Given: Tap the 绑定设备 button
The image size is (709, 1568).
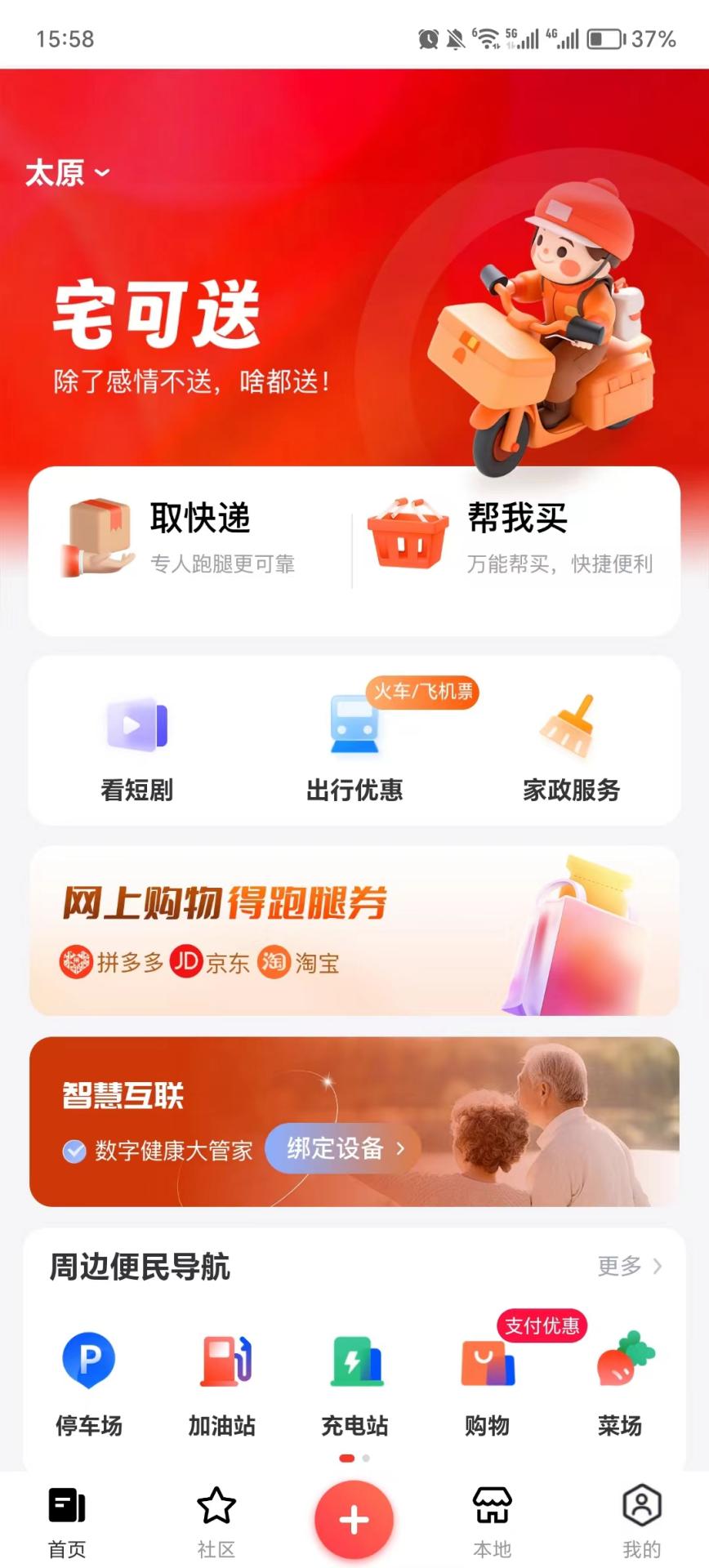Looking at the screenshot, I should 343,1148.
